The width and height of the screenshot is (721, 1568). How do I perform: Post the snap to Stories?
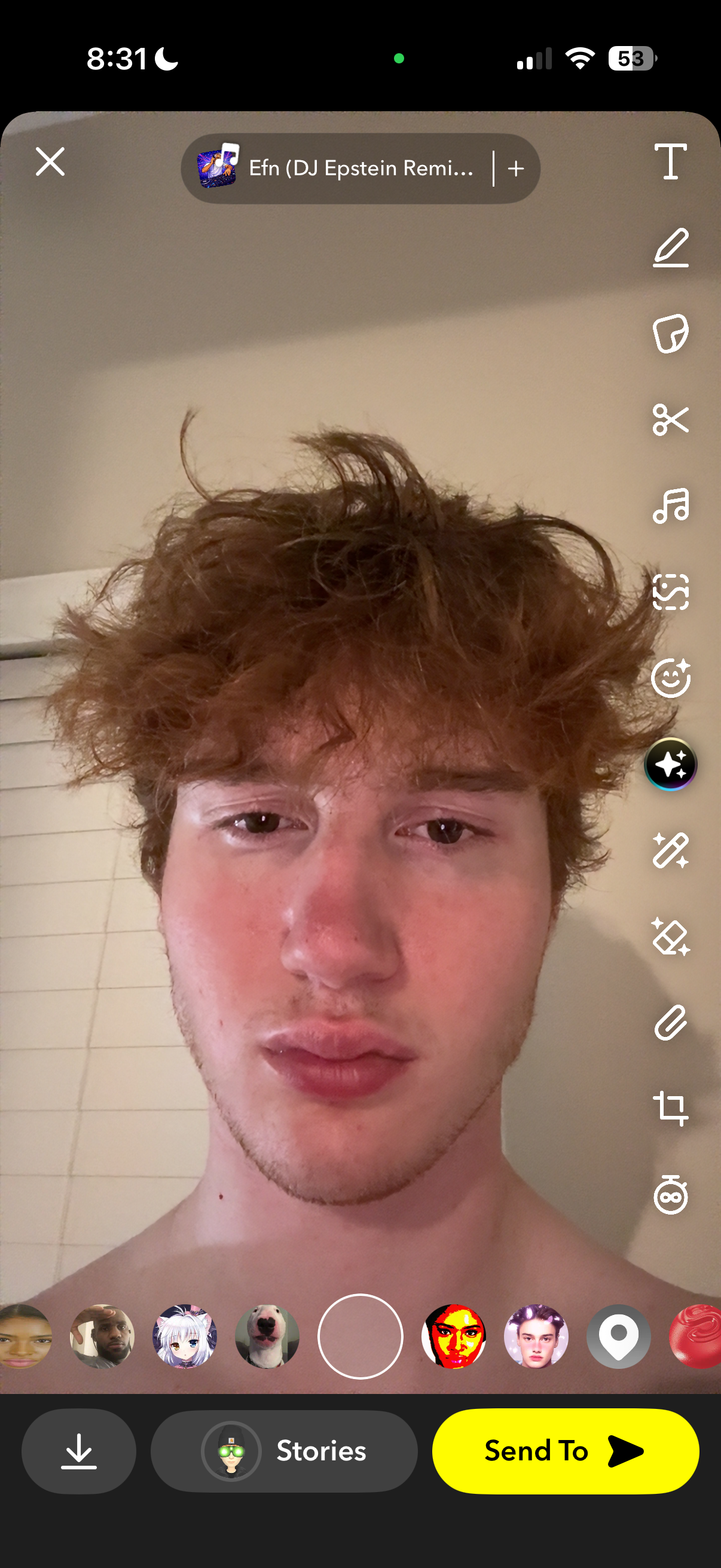(284, 1451)
